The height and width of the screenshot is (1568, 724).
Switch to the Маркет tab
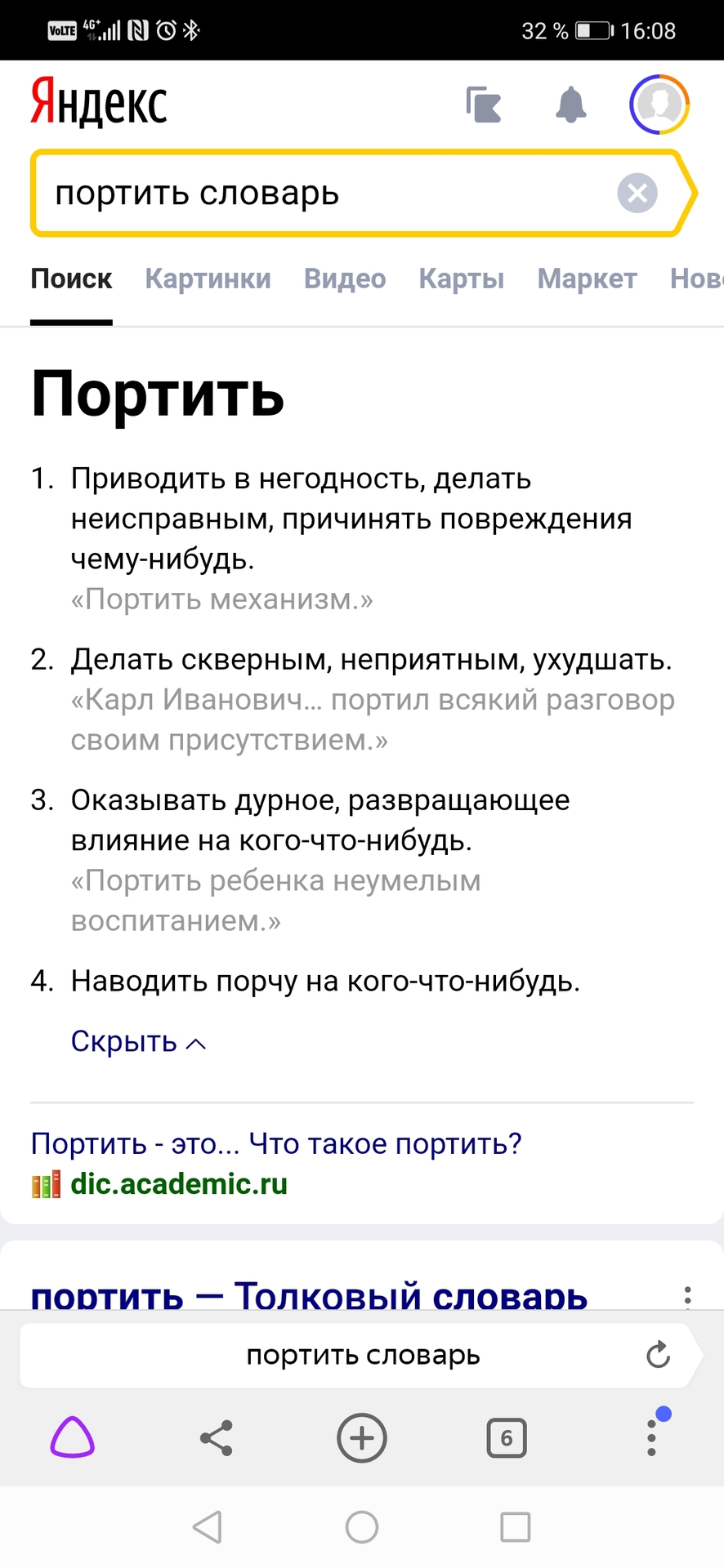[587, 279]
